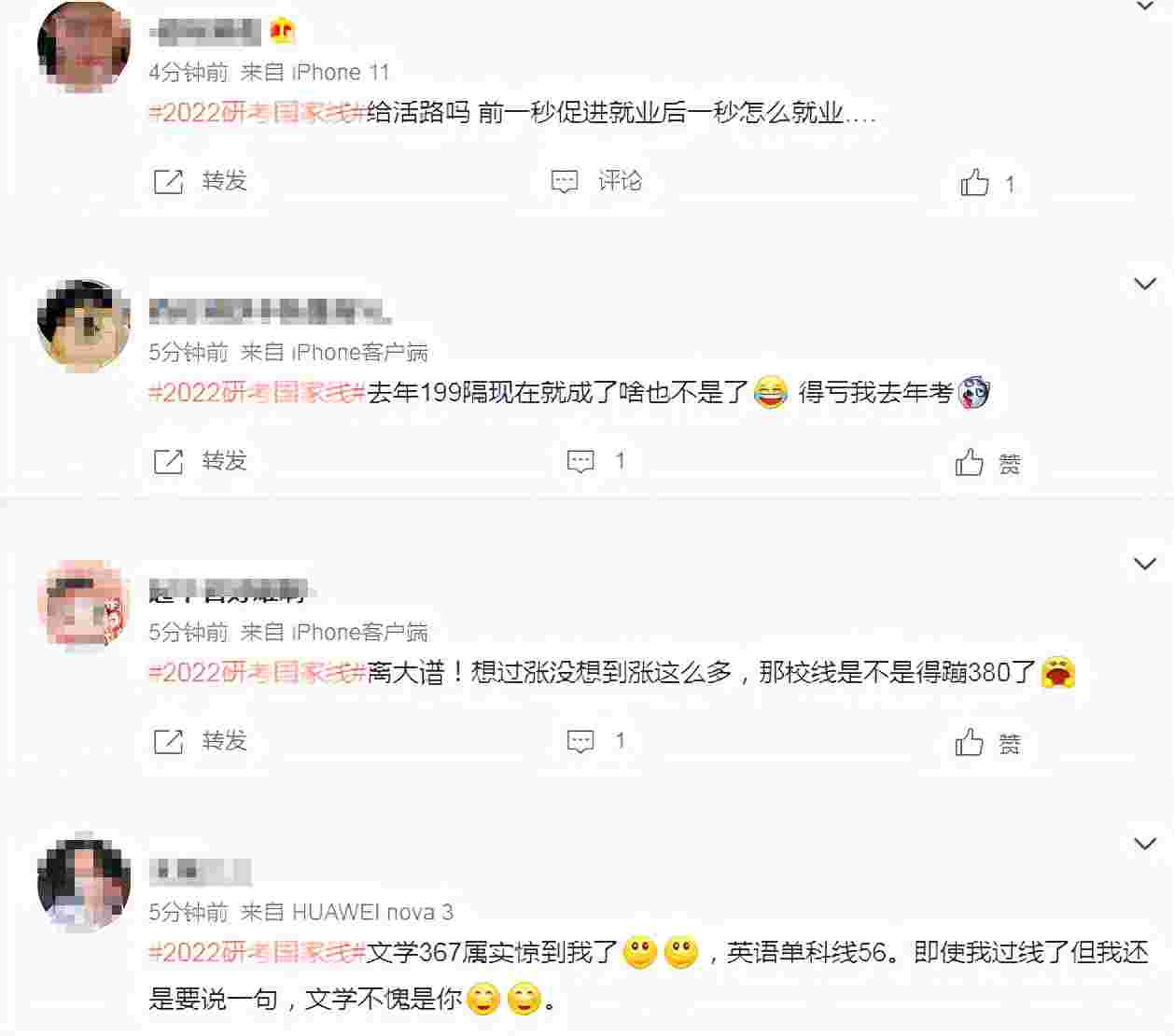Open hashtag #2022研考国家线# in the 给活路吗 post
1174x1036 pixels.
point(257,112)
